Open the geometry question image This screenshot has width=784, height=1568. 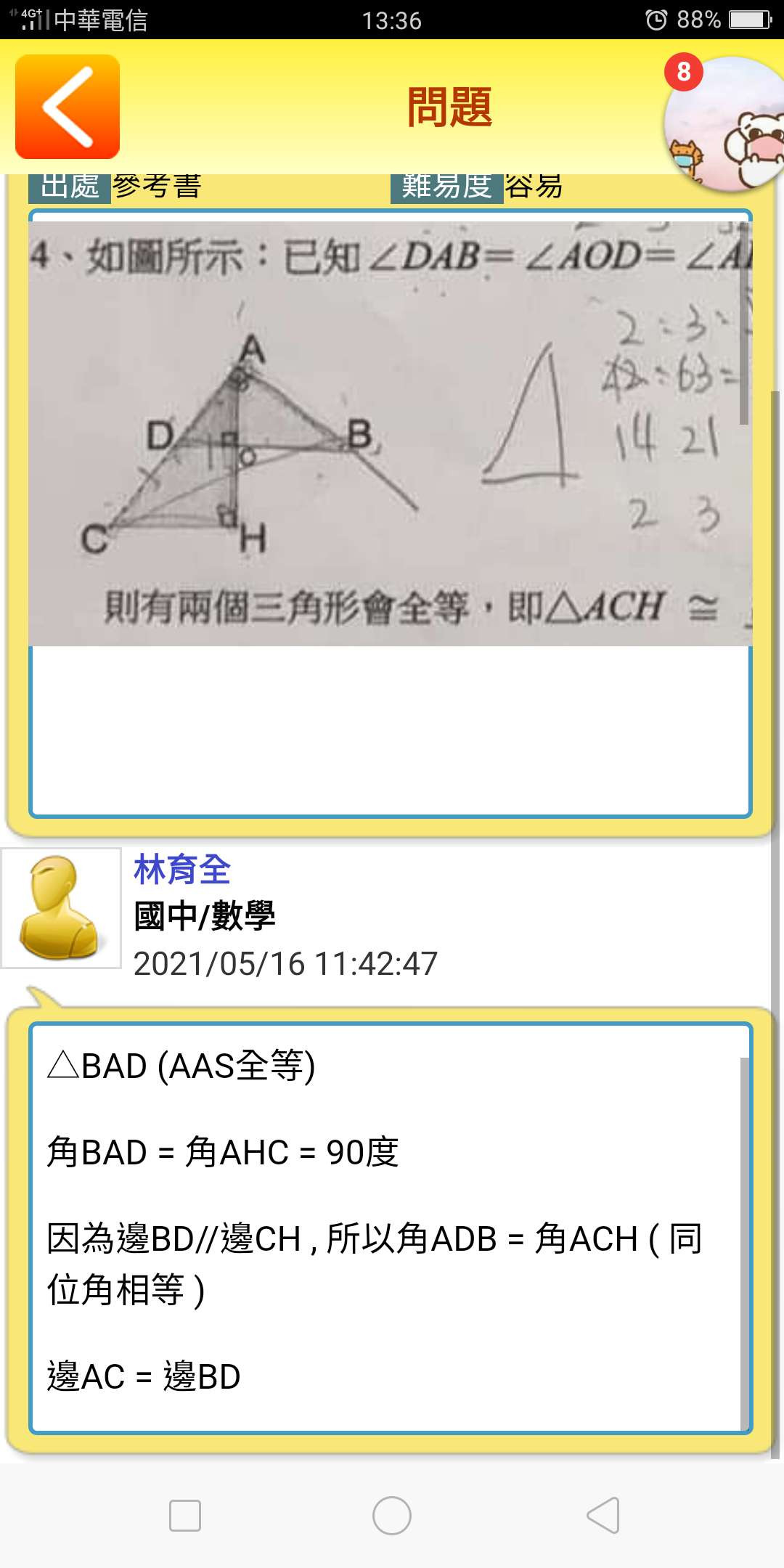pyautogui.click(x=390, y=433)
